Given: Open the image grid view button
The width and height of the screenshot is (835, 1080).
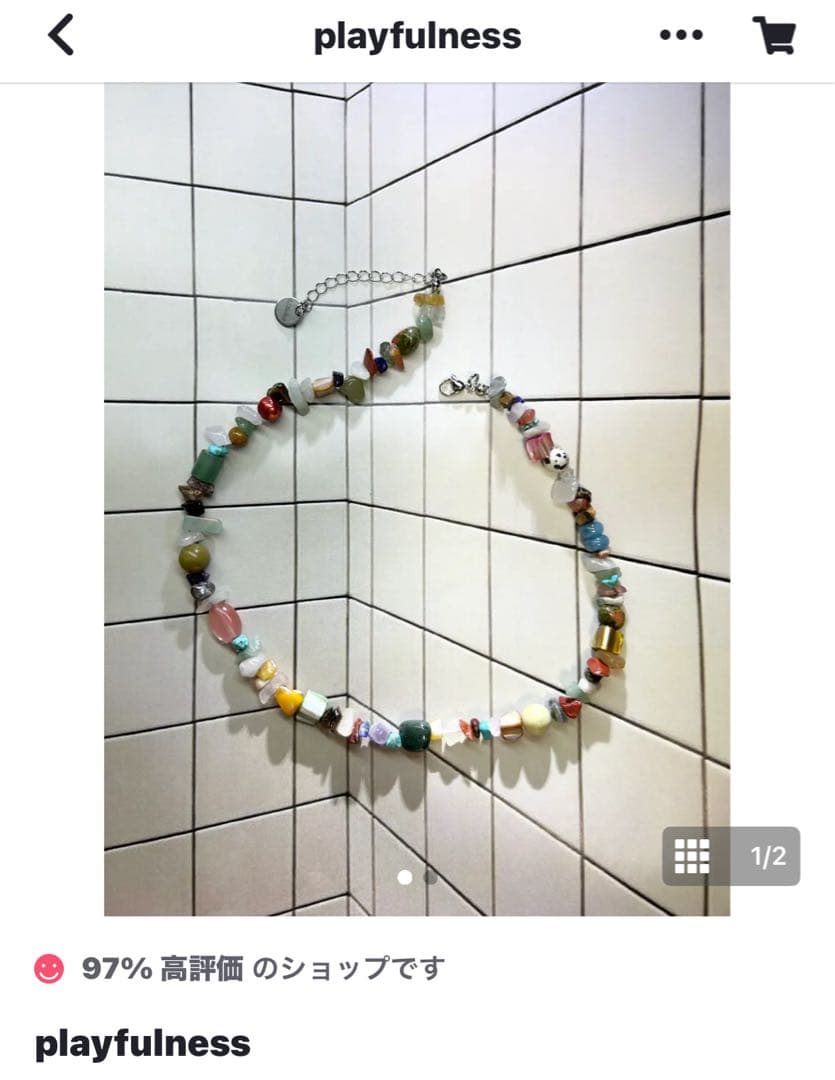Looking at the screenshot, I should tap(692, 856).
